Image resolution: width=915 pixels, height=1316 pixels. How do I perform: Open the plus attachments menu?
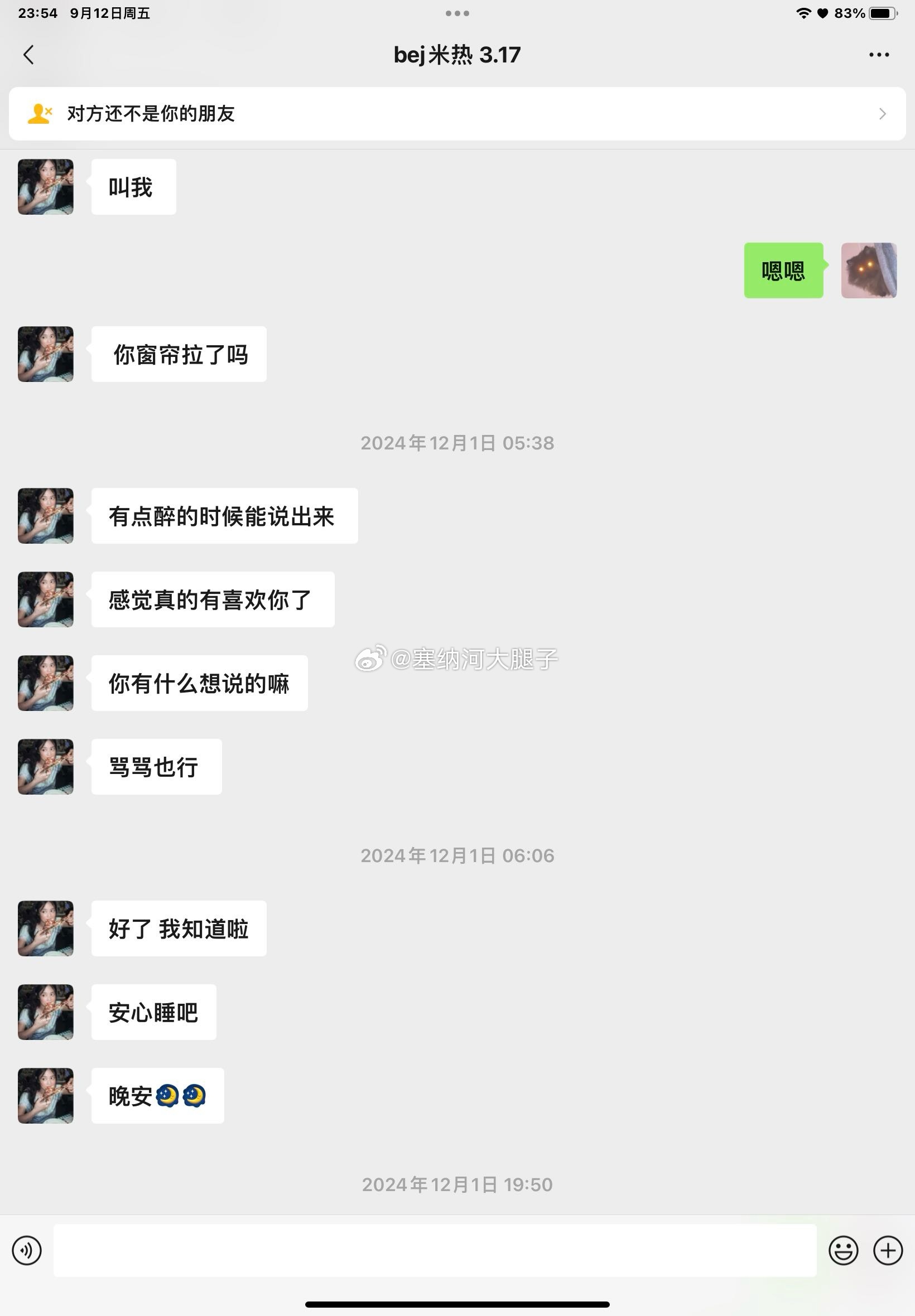tap(888, 1250)
